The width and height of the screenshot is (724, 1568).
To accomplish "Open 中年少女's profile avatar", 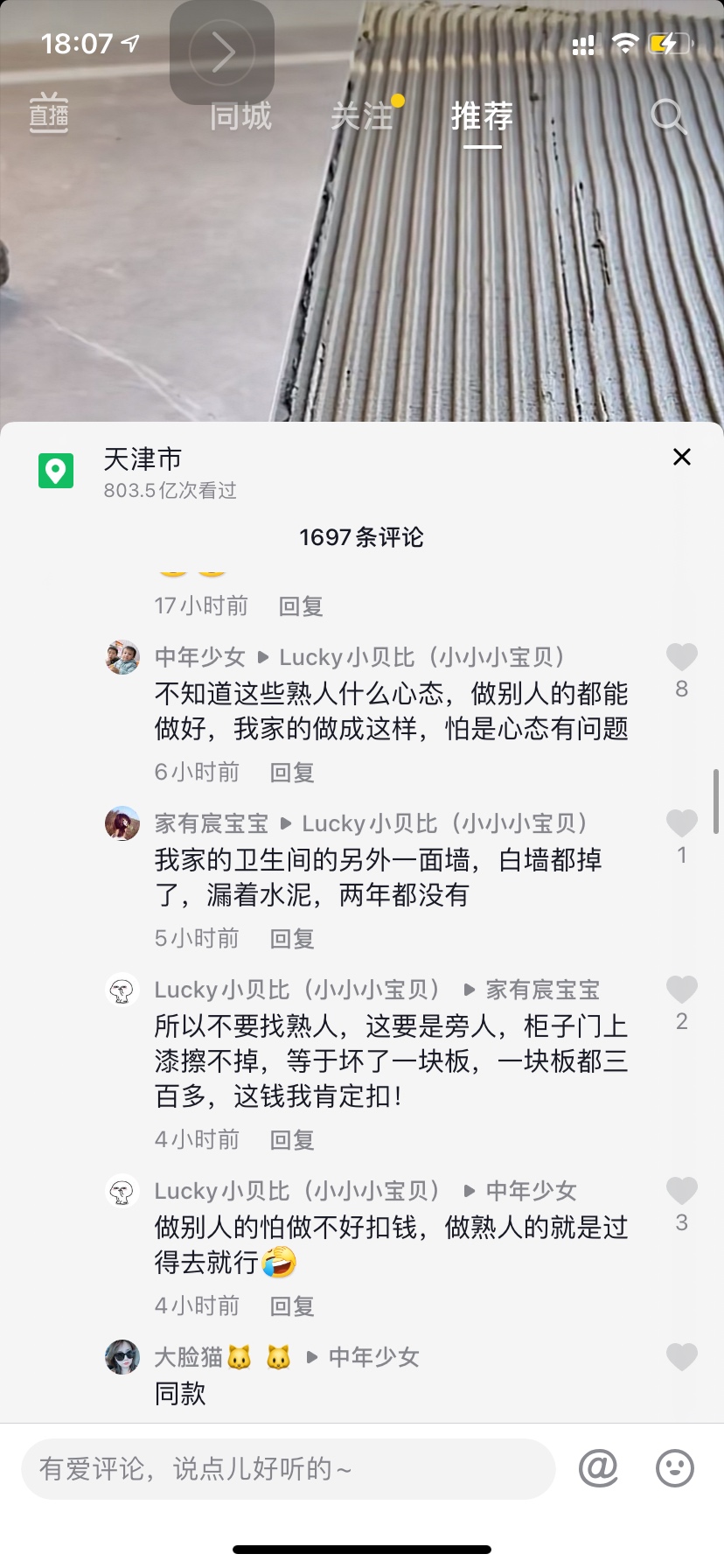I will pyautogui.click(x=122, y=657).
